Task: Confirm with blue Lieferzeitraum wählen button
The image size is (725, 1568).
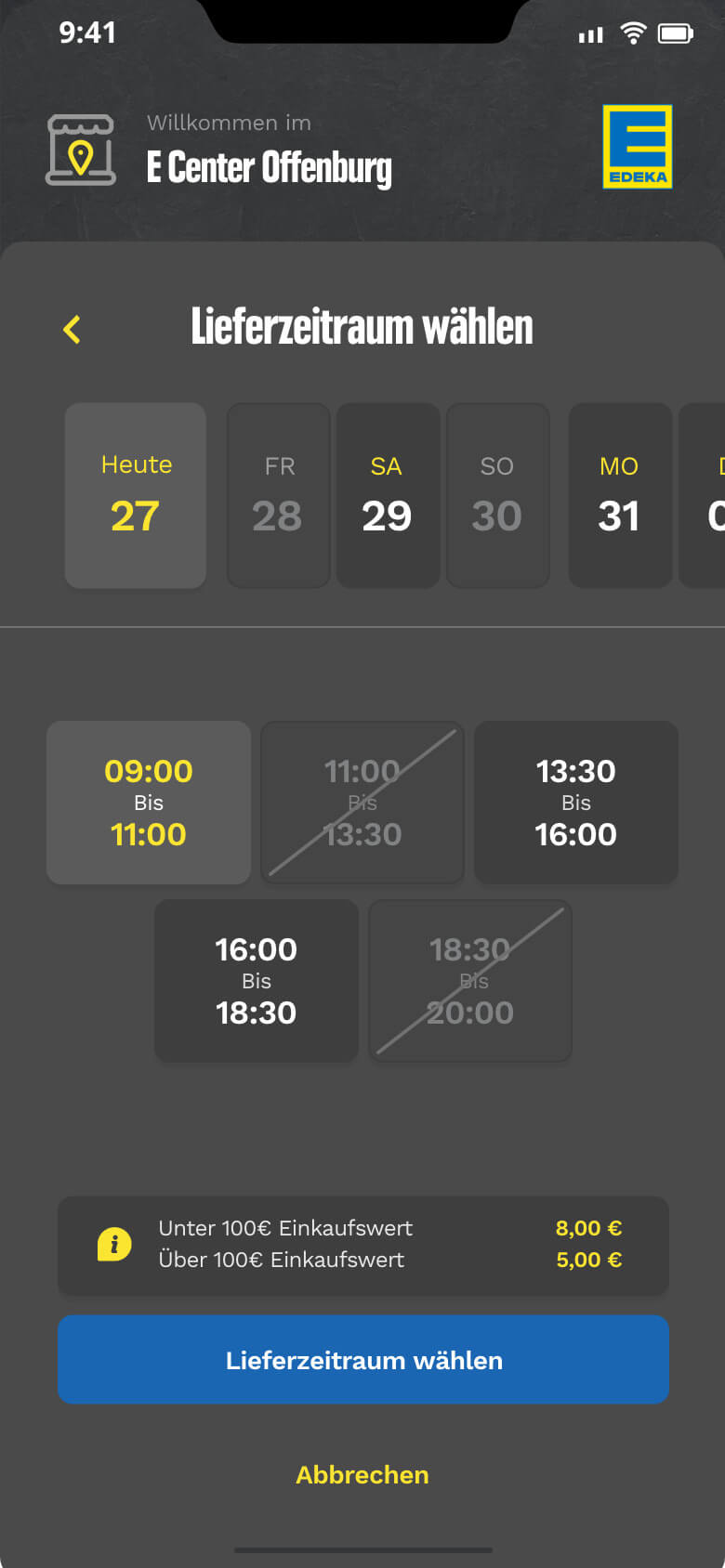Action: click(363, 1360)
